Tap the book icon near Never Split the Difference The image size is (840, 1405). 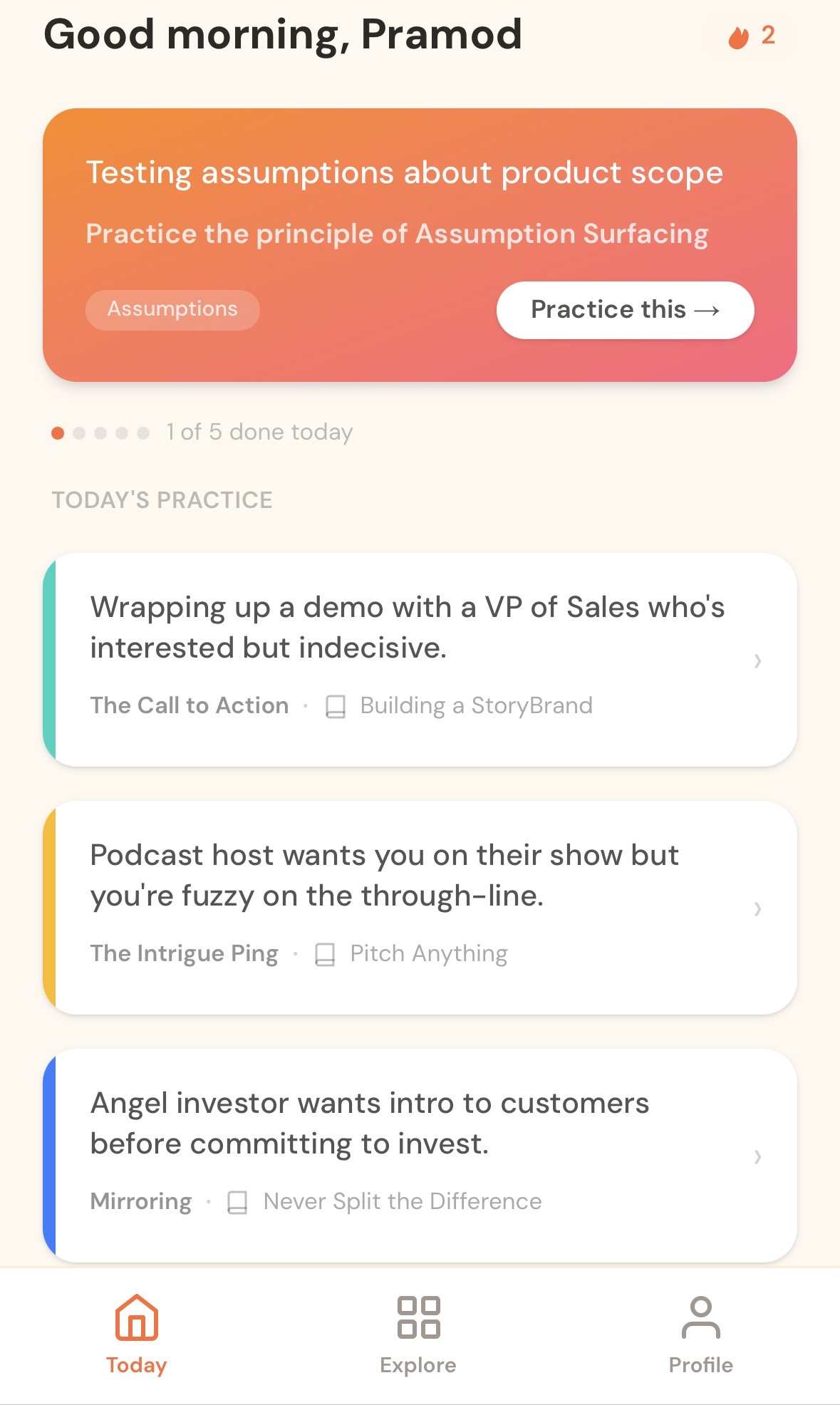(236, 1202)
